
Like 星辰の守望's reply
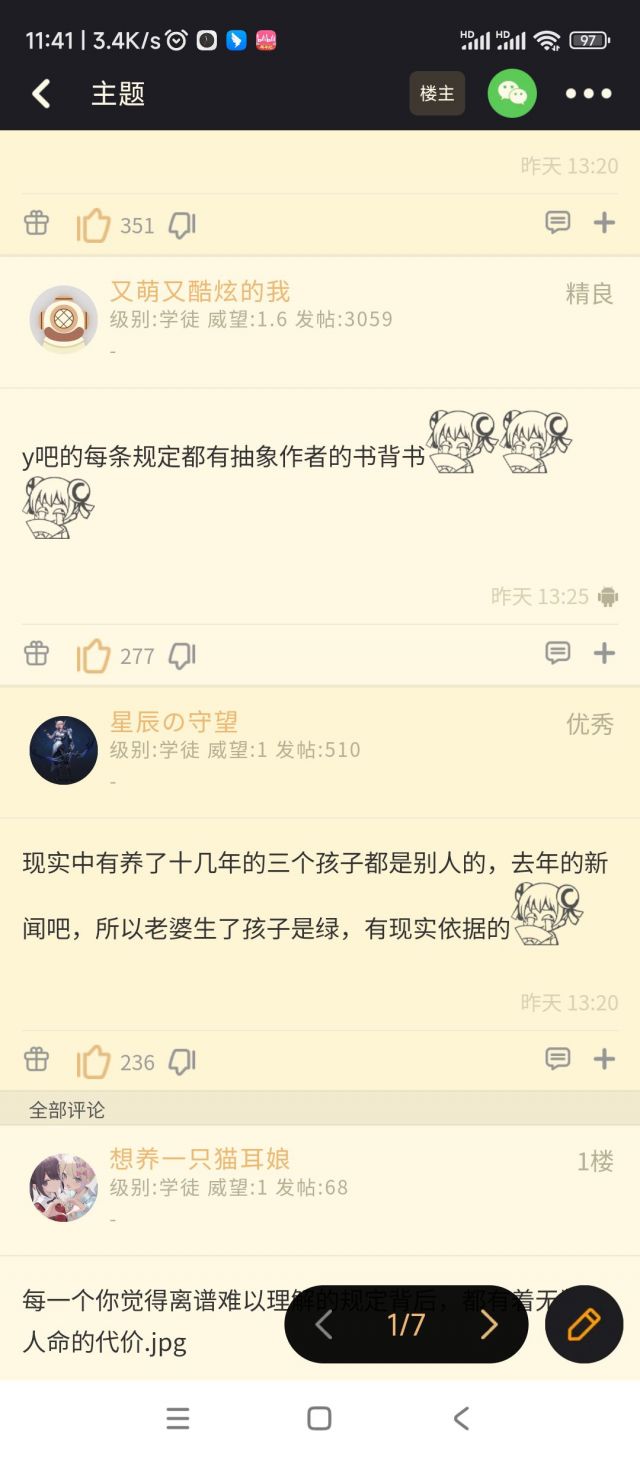point(93,1061)
